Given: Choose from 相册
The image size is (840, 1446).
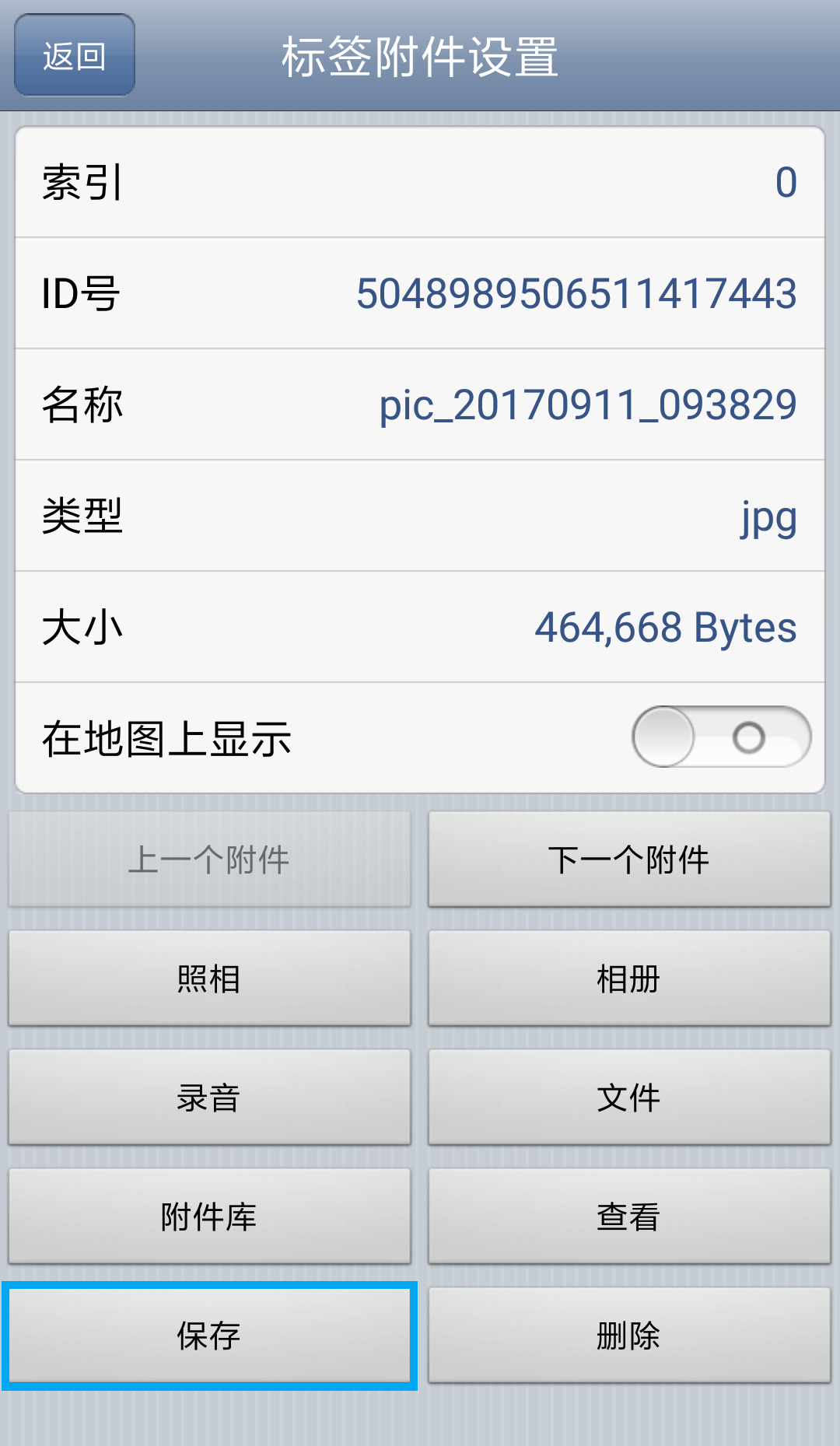Looking at the screenshot, I should (x=628, y=979).
